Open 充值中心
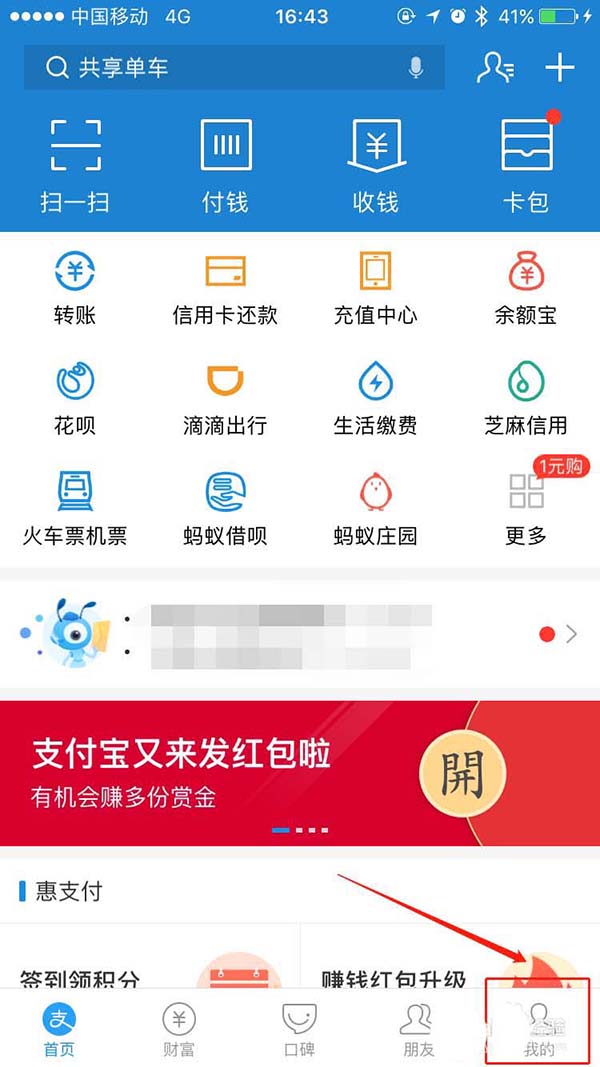 click(375, 286)
